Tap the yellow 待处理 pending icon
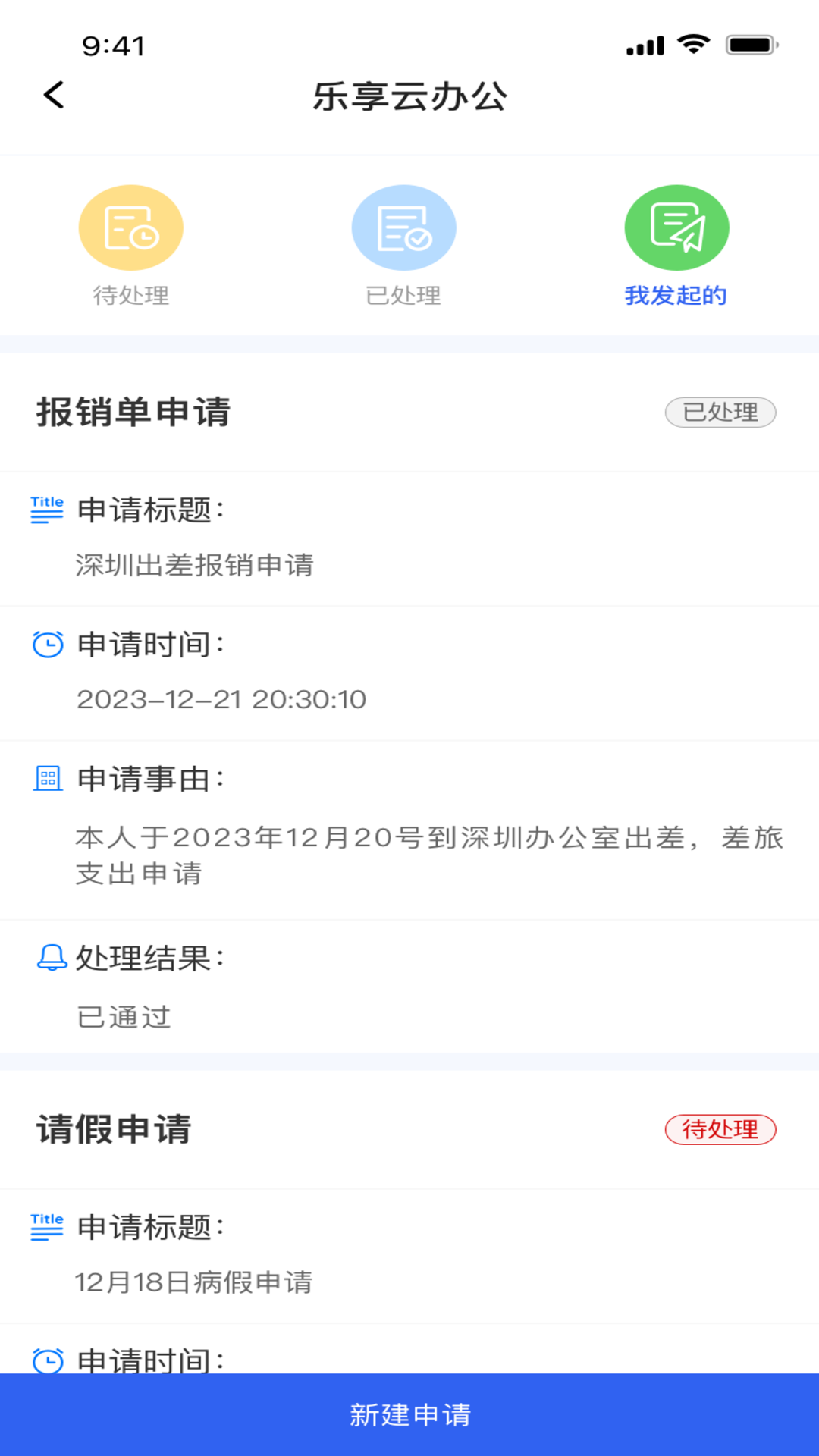This screenshot has width=819, height=1456. click(130, 226)
